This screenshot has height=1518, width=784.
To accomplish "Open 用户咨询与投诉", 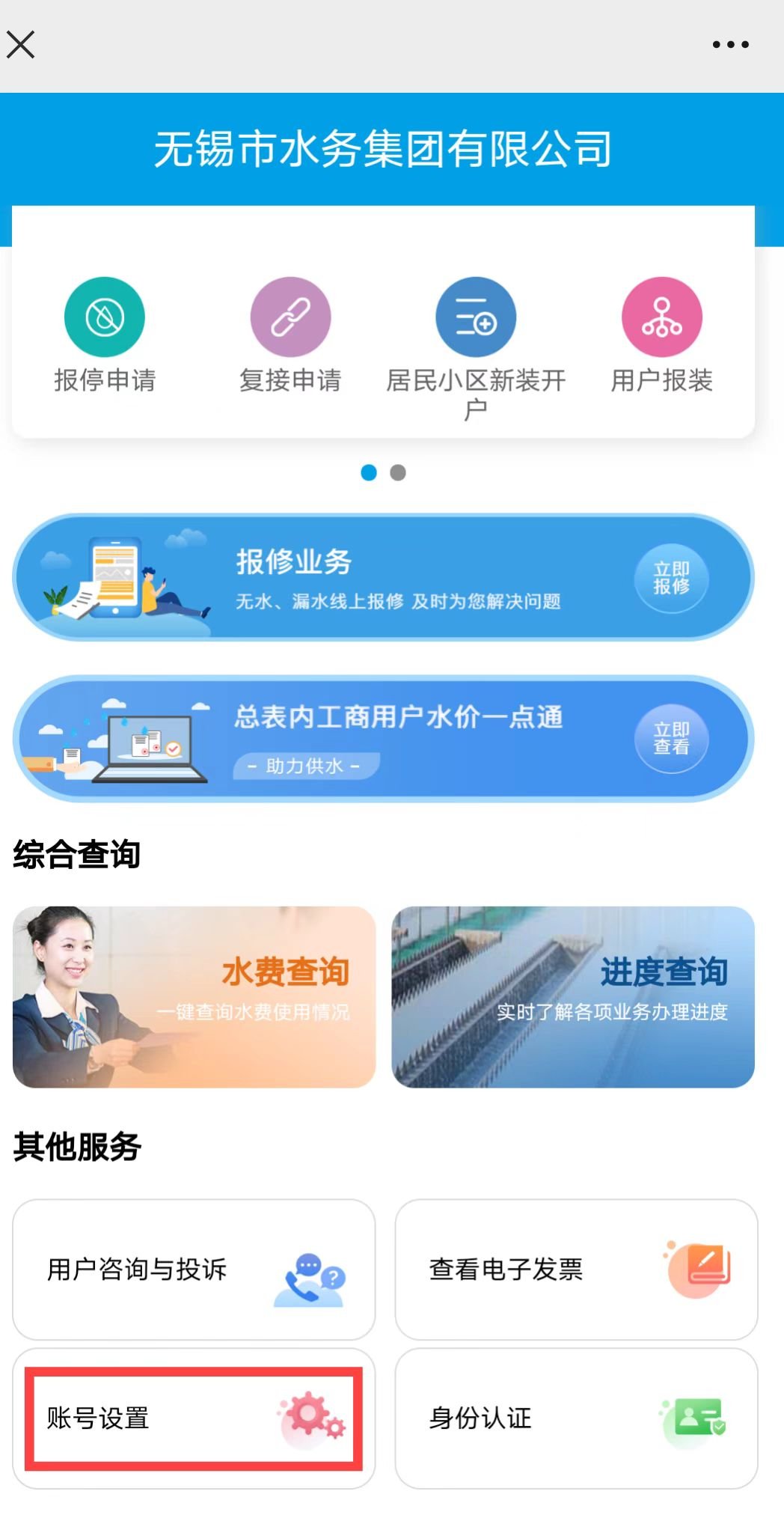I will [194, 1269].
